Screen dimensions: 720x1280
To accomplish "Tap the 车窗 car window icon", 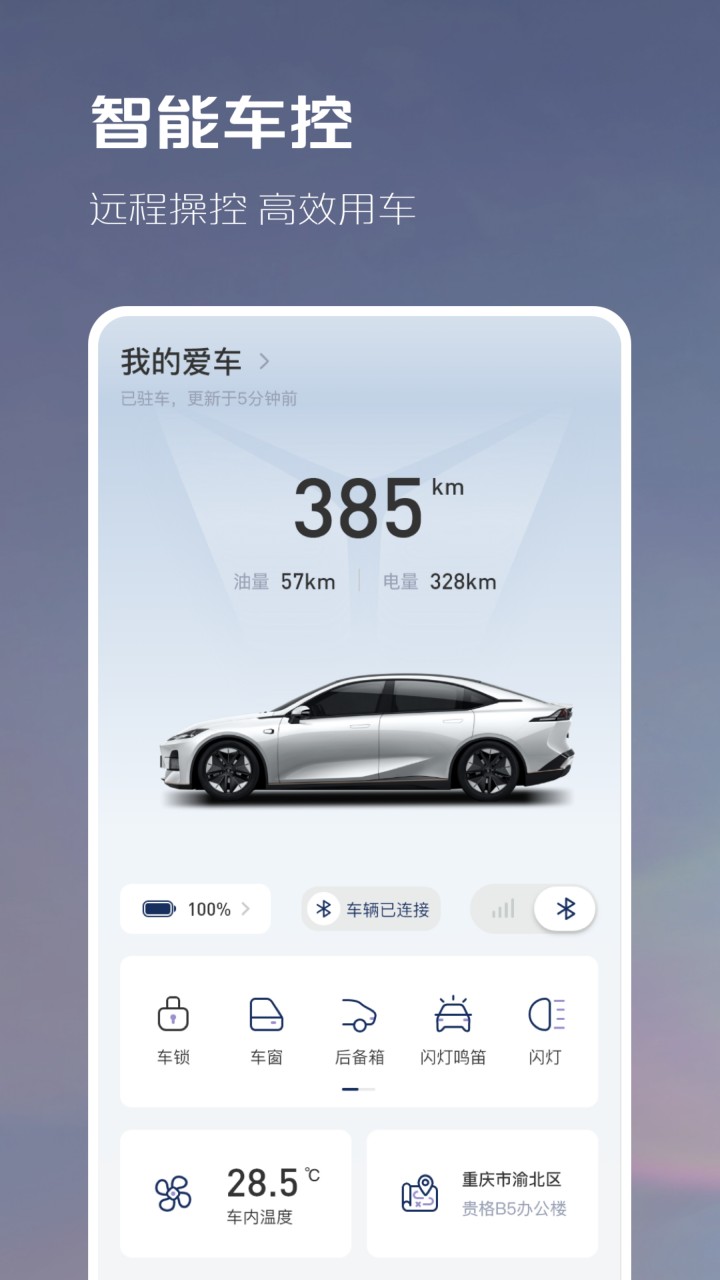I will coord(266,1013).
